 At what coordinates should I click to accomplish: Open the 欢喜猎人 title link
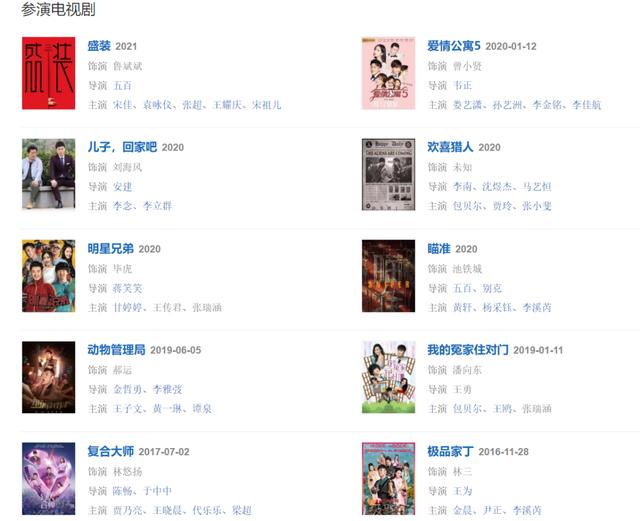[x=451, y=147]
